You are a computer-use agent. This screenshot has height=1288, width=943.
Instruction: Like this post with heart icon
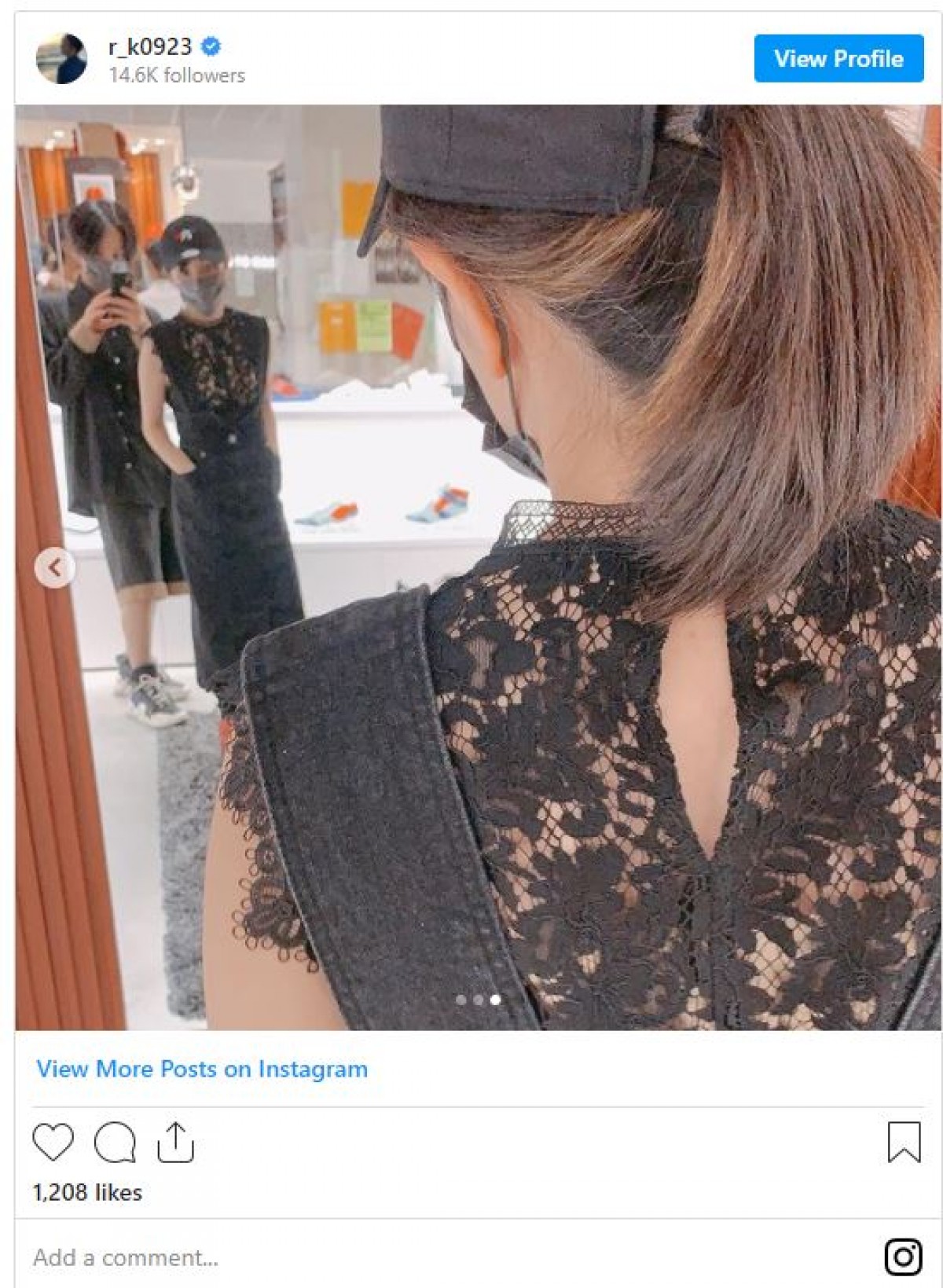click(53, 1142)
